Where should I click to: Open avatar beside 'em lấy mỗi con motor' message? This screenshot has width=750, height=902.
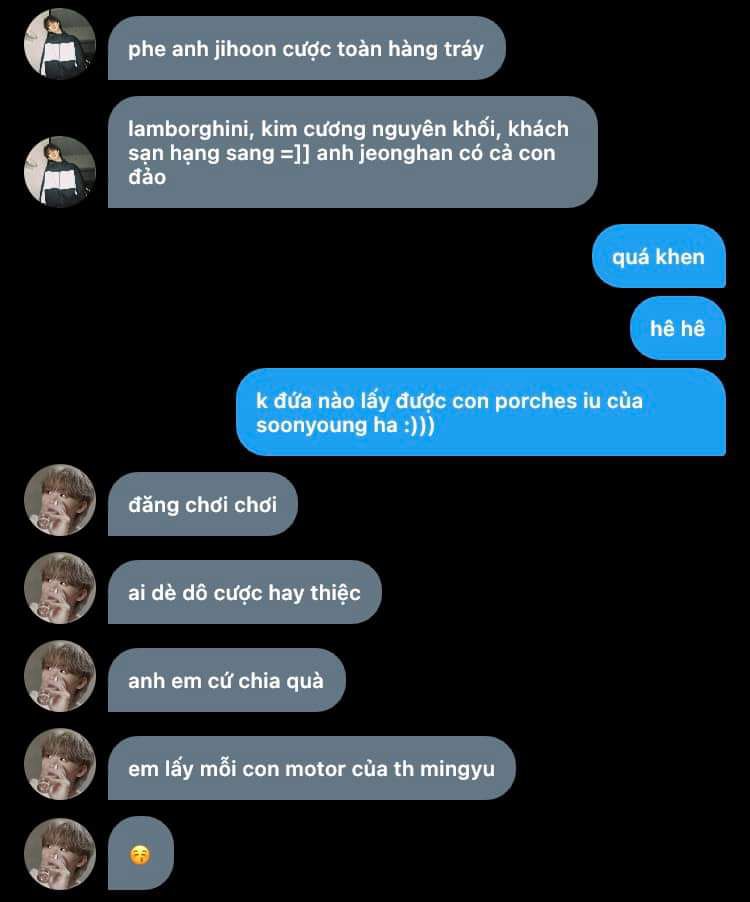(60, 765)
